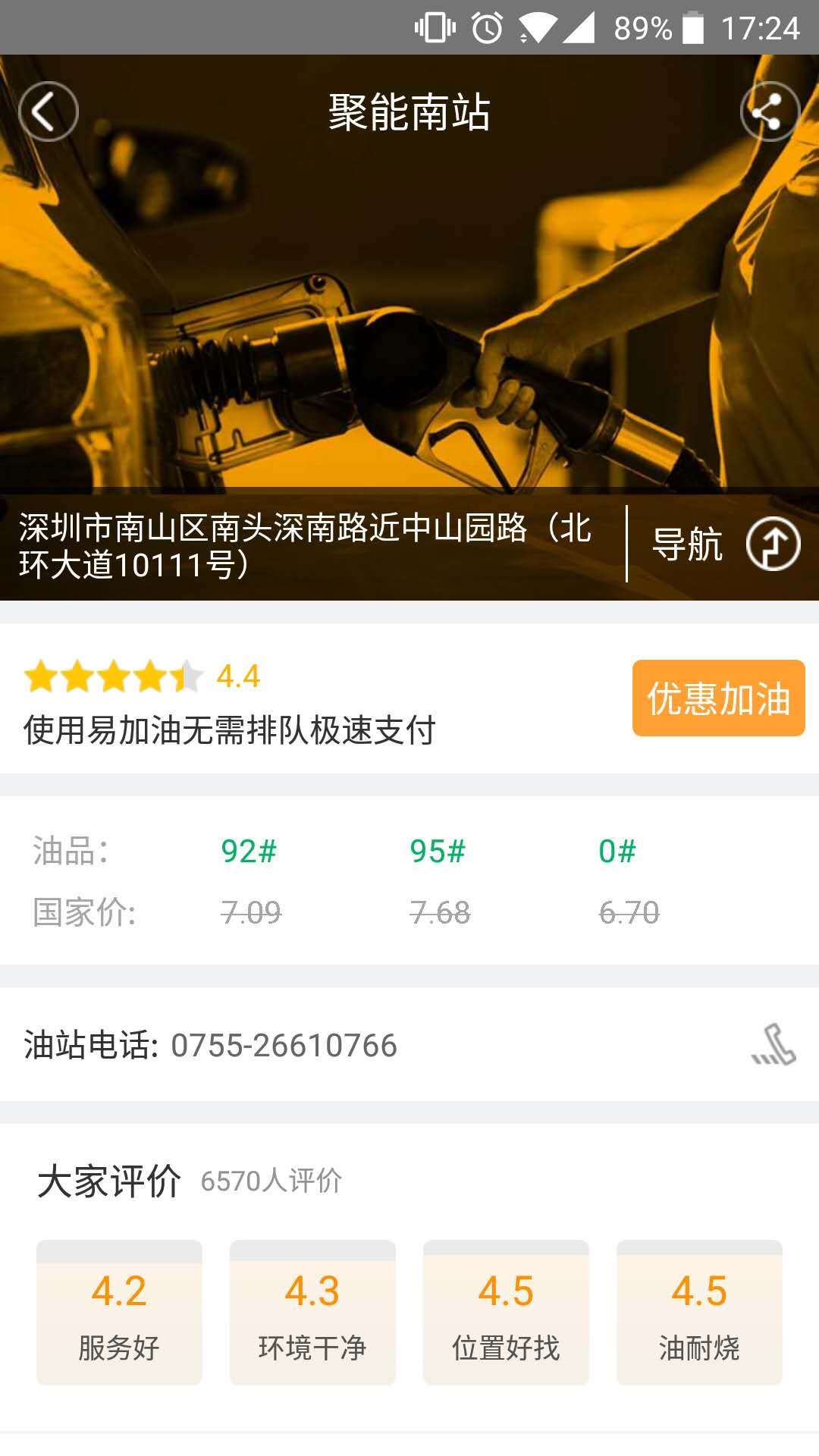
Task: Tap the back arrow icon
Action: (x=47, y=110)
